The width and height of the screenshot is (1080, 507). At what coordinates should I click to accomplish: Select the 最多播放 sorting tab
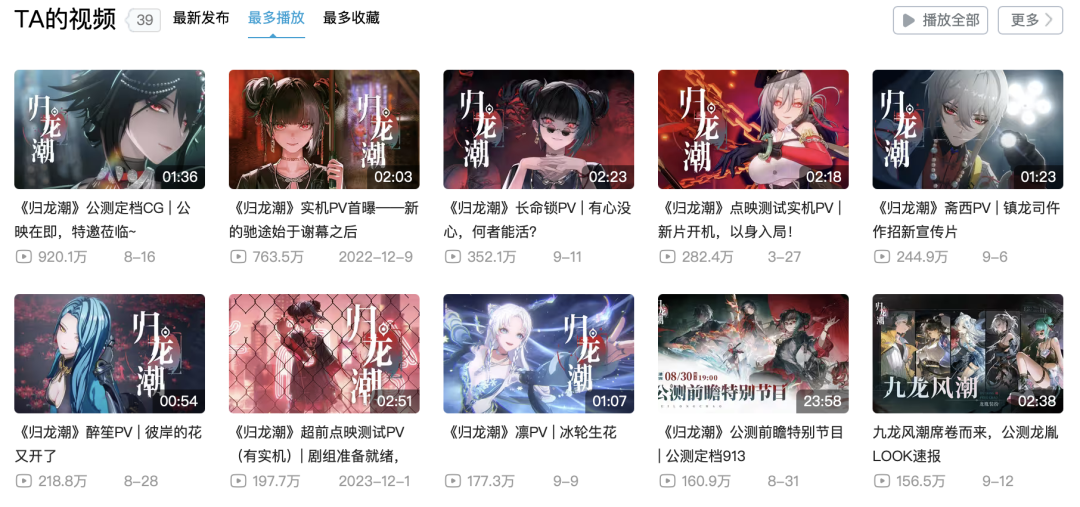[276, 18]
